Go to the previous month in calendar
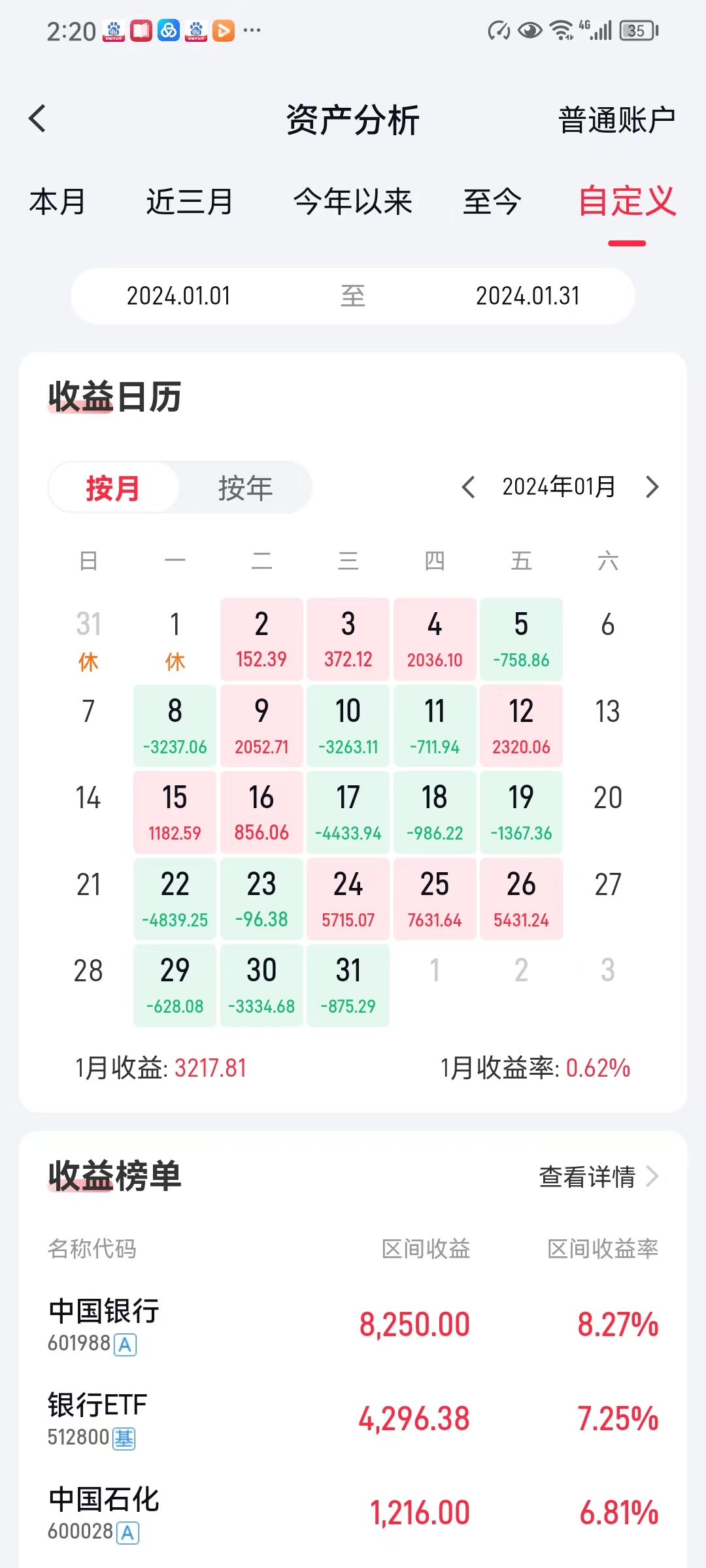Screen dimensions: 706x1568 pyautogui.click(x=468, y=487)
